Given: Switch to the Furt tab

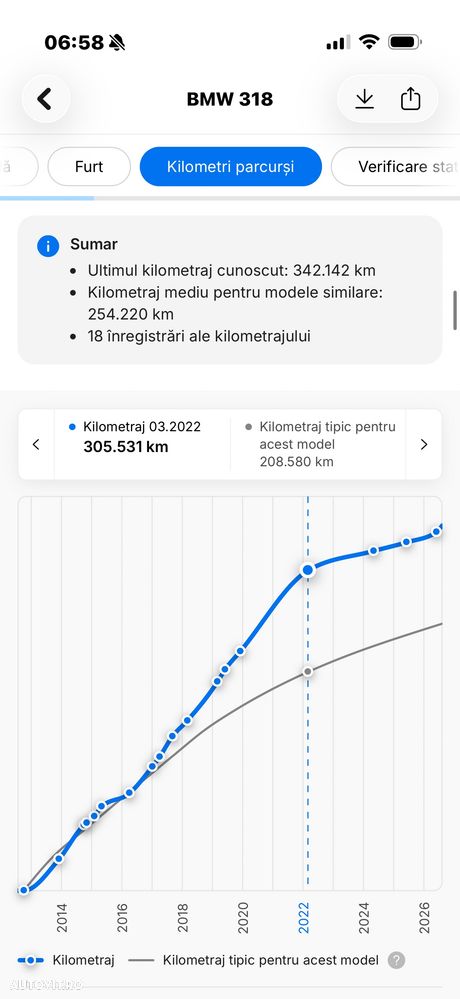Looking at the screenshot, I should [89, 167].
